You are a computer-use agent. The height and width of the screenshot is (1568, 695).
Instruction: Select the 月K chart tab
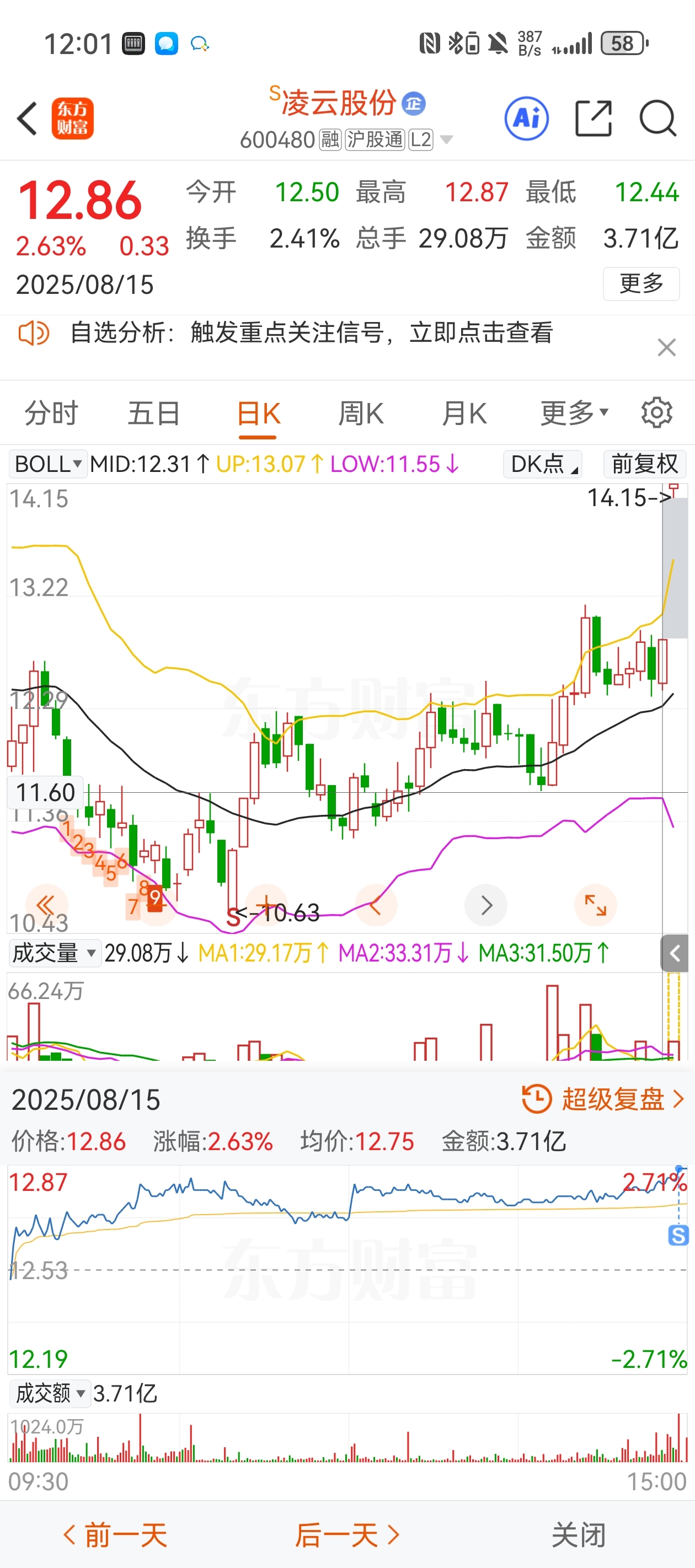click(464, 414)
